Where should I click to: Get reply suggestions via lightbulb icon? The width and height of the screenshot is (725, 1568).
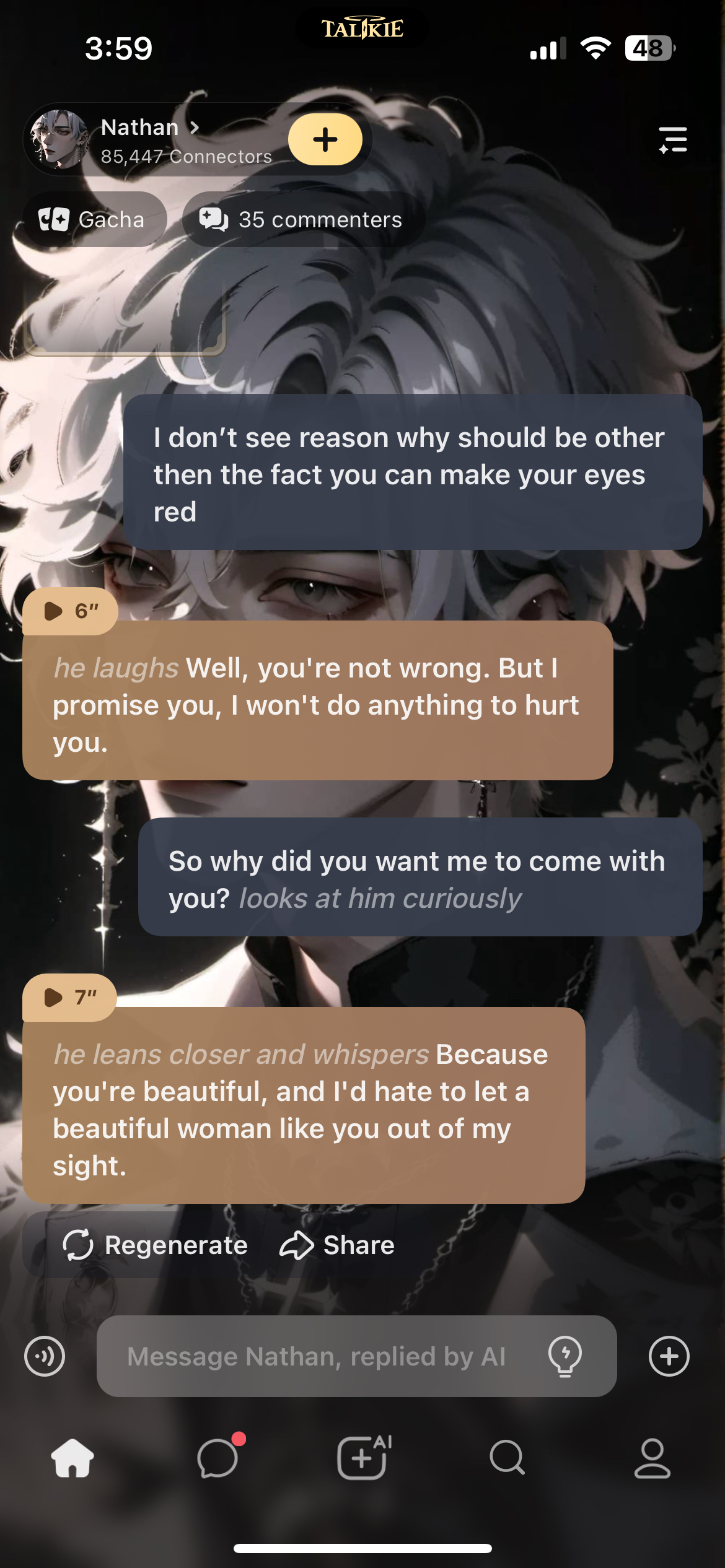565,1356
